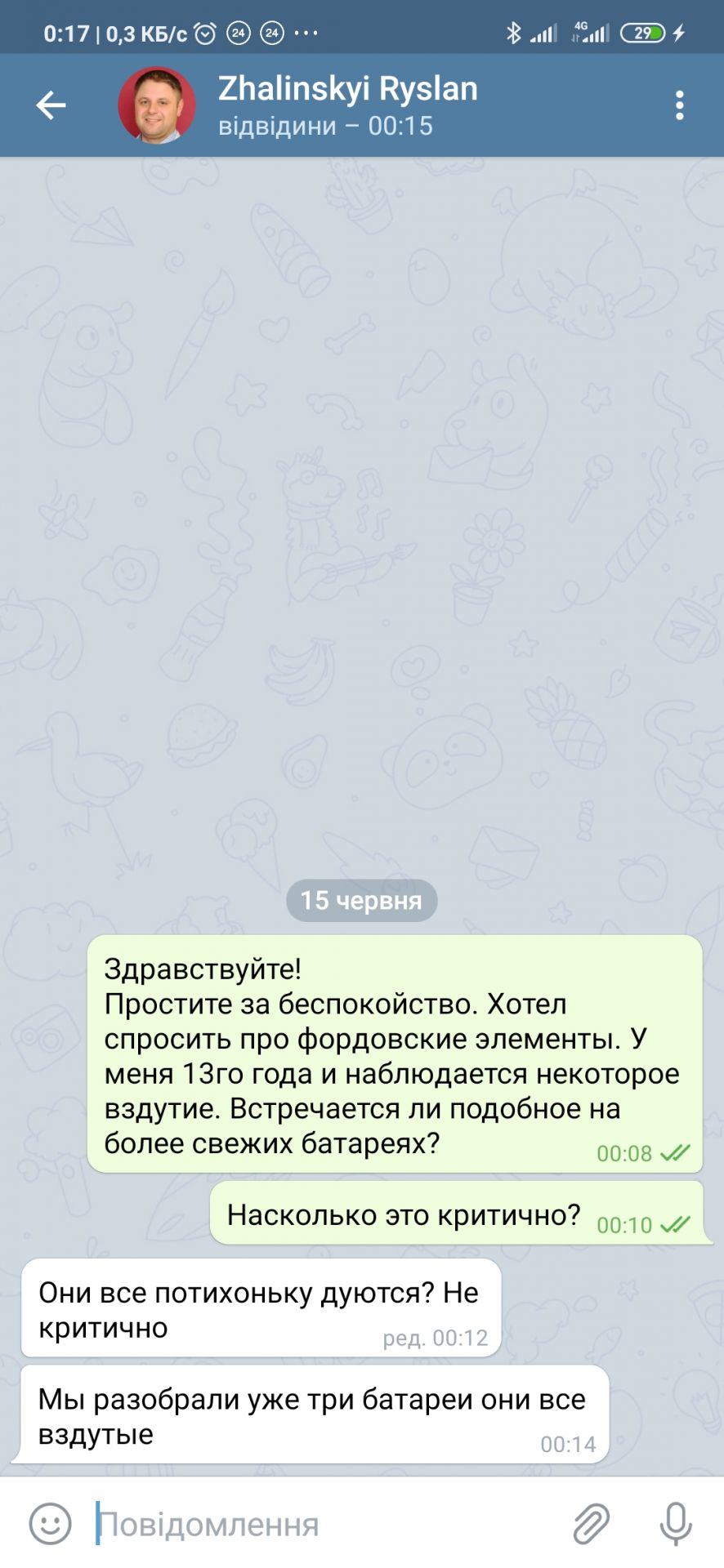Focus the Повідомлення message field
This screenshot has height=1568, width=724.
pos(327,1524)
